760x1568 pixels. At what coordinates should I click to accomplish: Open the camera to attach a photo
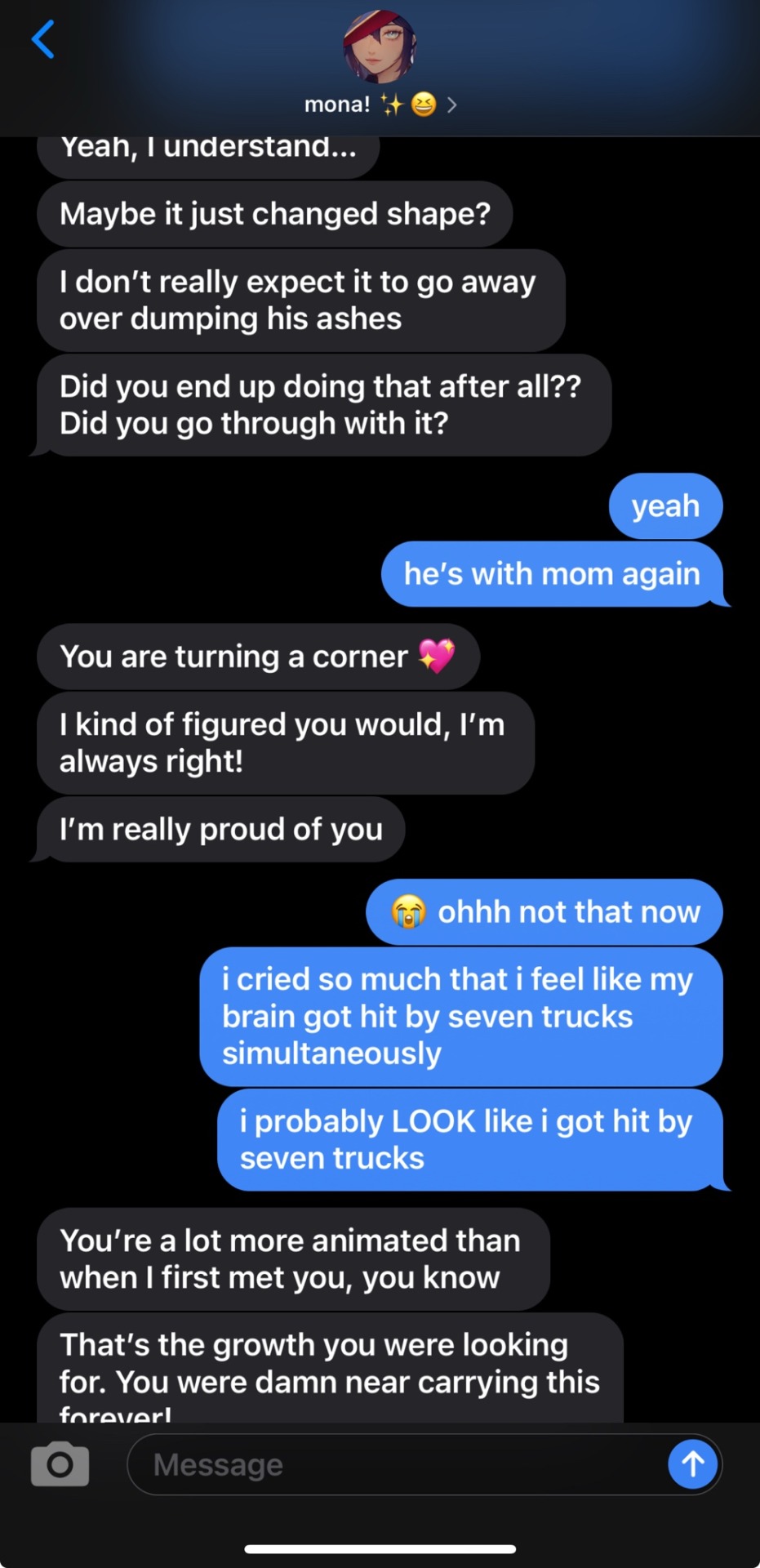(x=60, y=1464)
